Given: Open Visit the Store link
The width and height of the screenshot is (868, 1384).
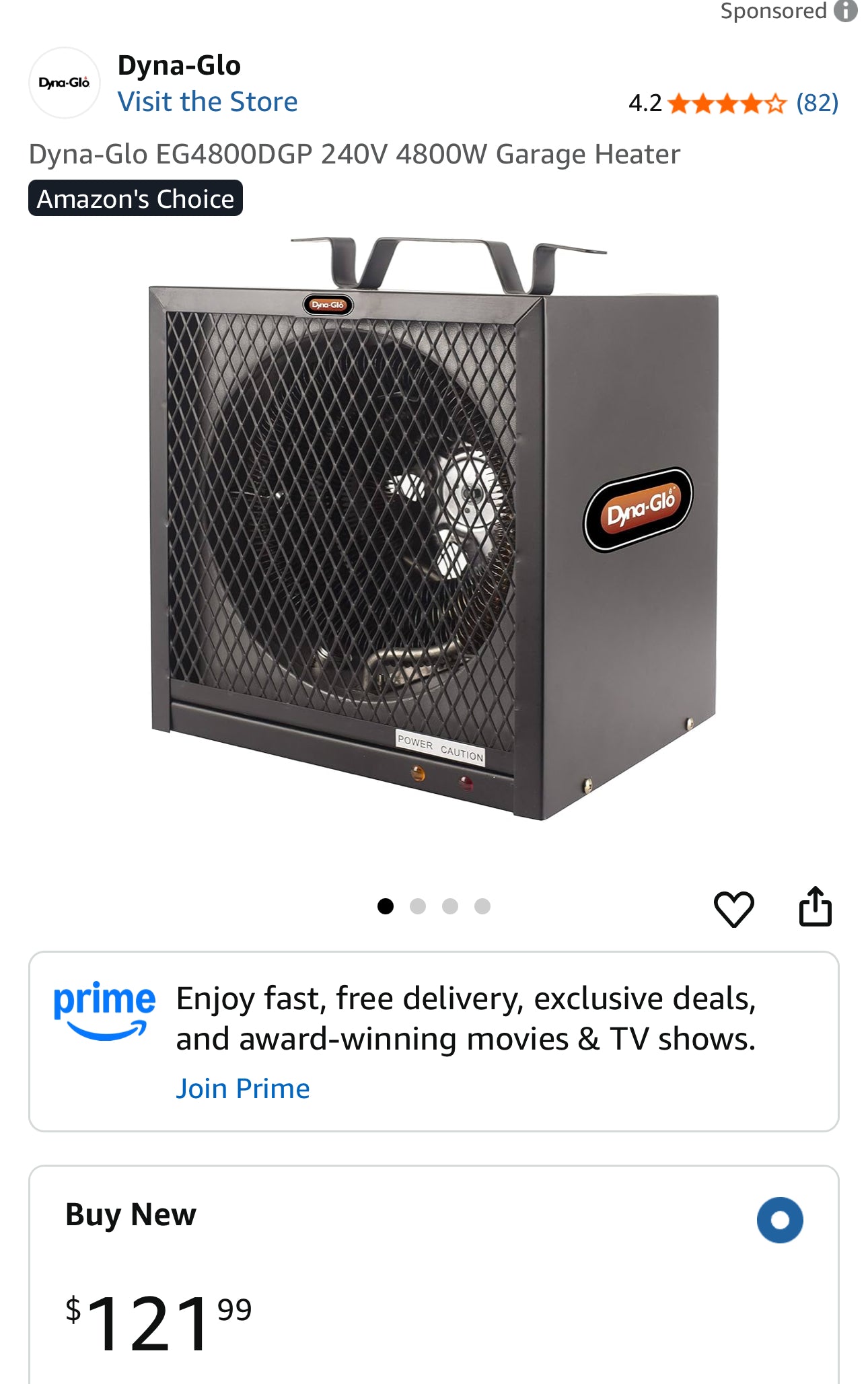Looking at the screenshot, I should point(207,101).
